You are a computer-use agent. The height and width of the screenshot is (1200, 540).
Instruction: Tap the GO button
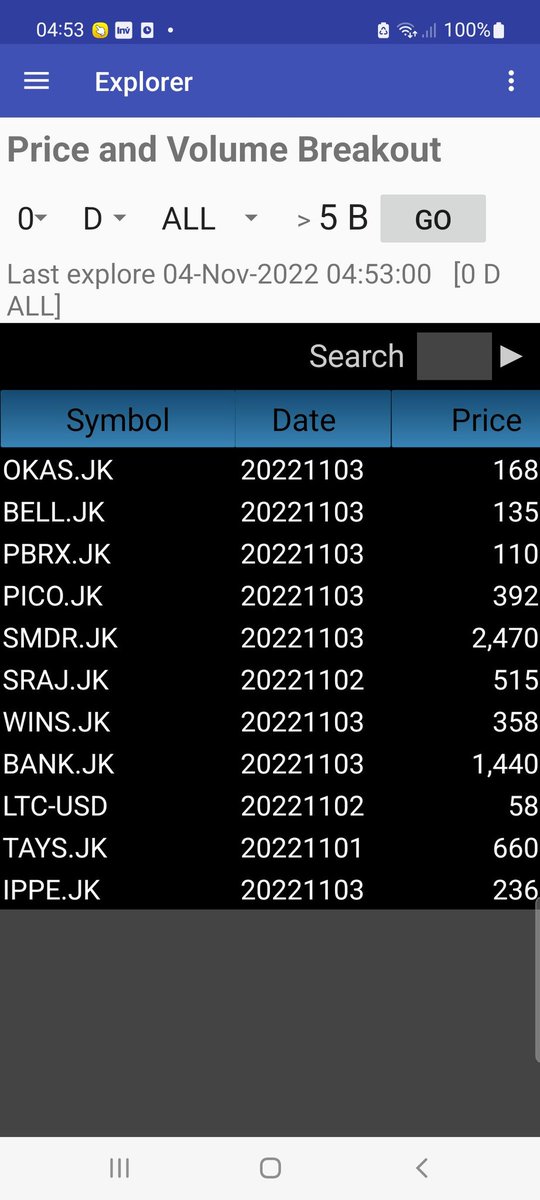(433, 219)
